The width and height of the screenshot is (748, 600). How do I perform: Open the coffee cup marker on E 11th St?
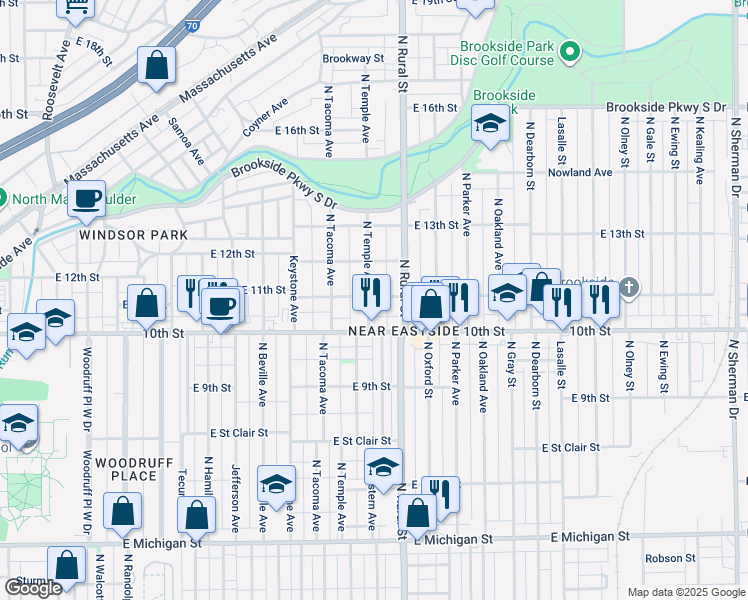pyautogui.click(x=220, y=305)
